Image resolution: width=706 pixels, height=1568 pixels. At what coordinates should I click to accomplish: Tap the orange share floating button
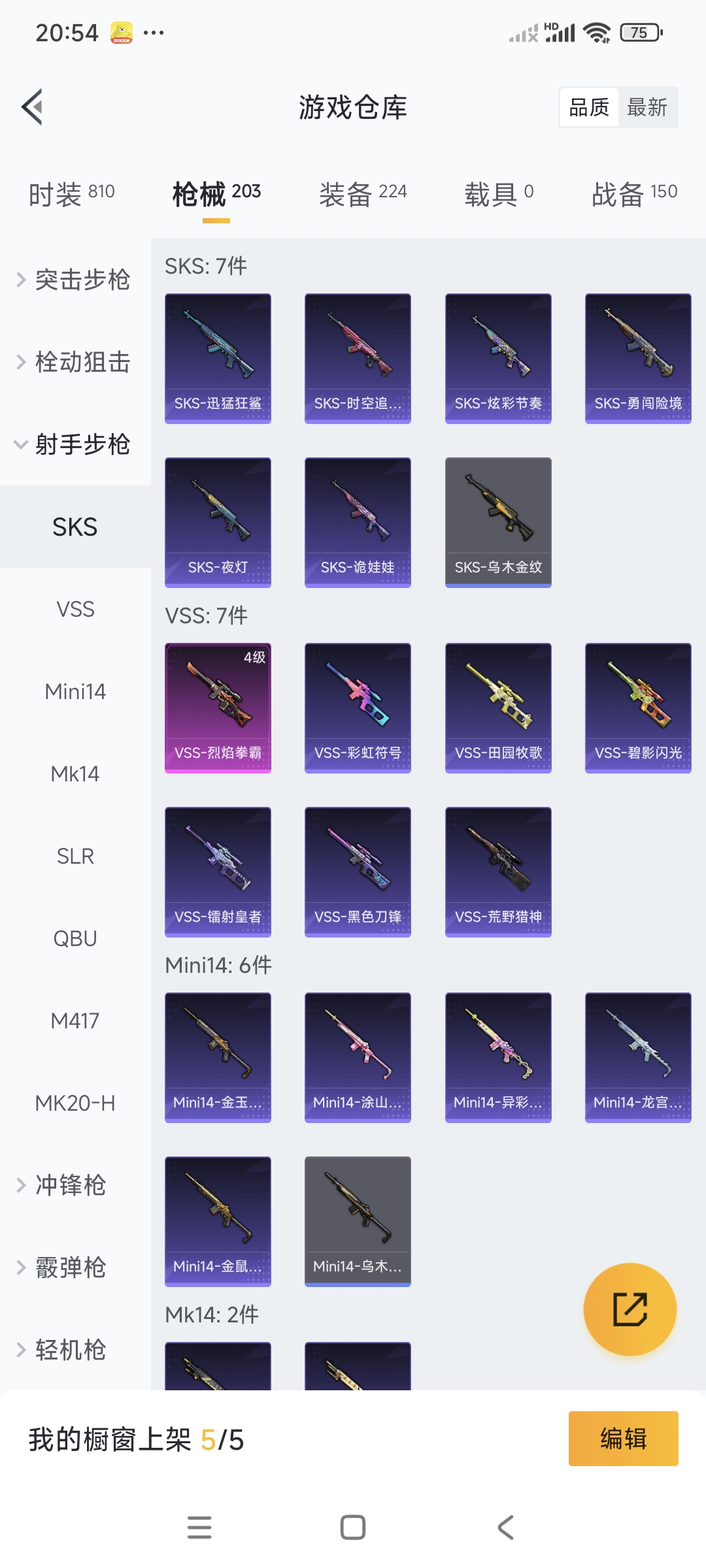630,1309
